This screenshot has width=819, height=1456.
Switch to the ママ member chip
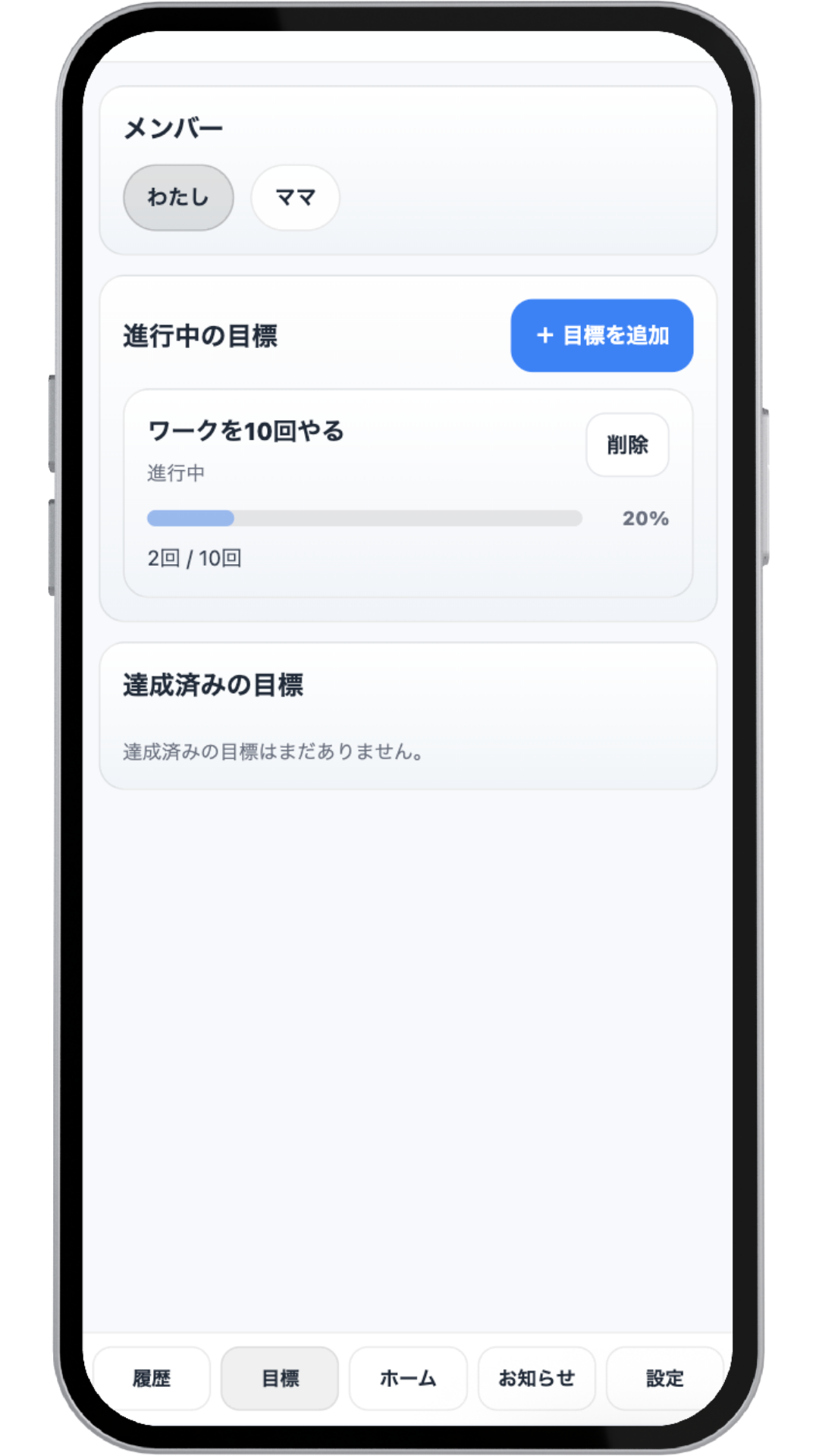click(295, 197)
